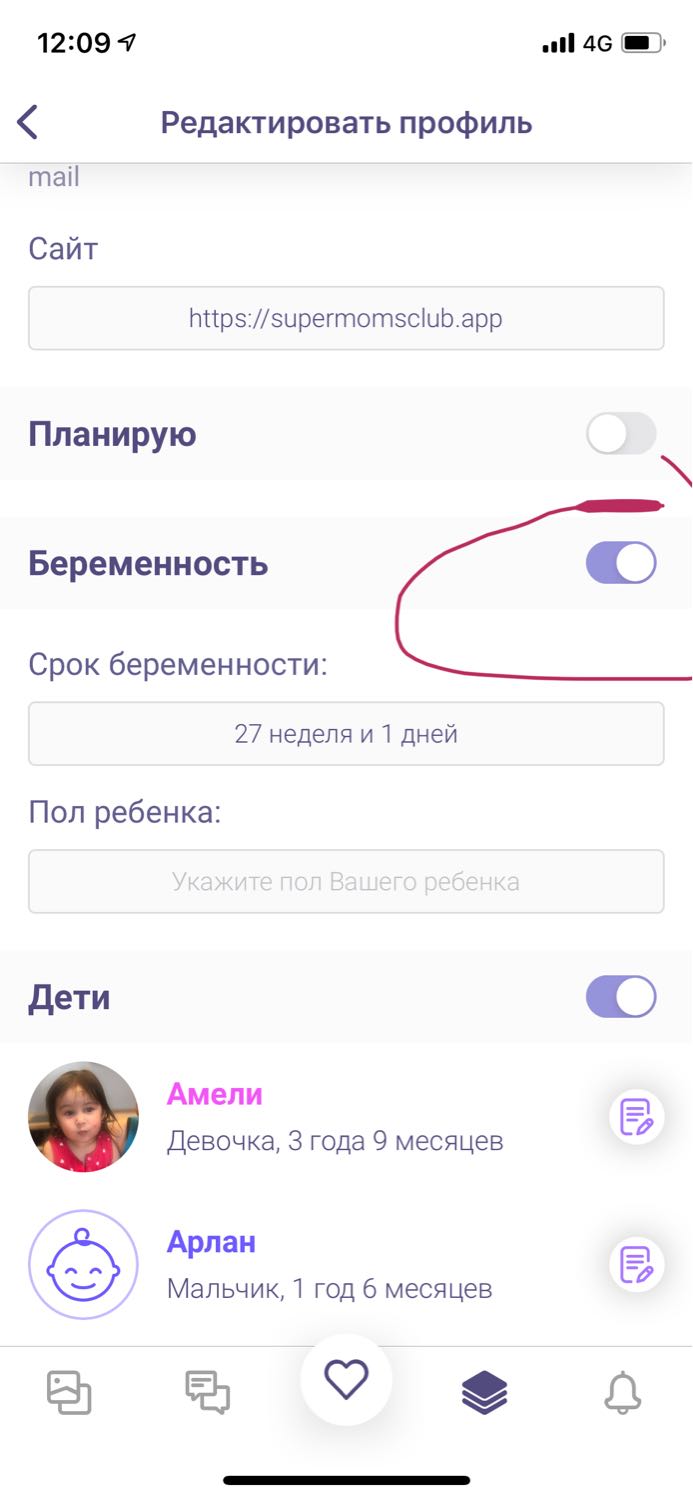Tap the center heart button
This screenshot has height=1500, width=693.
(x=346, y=1381)
